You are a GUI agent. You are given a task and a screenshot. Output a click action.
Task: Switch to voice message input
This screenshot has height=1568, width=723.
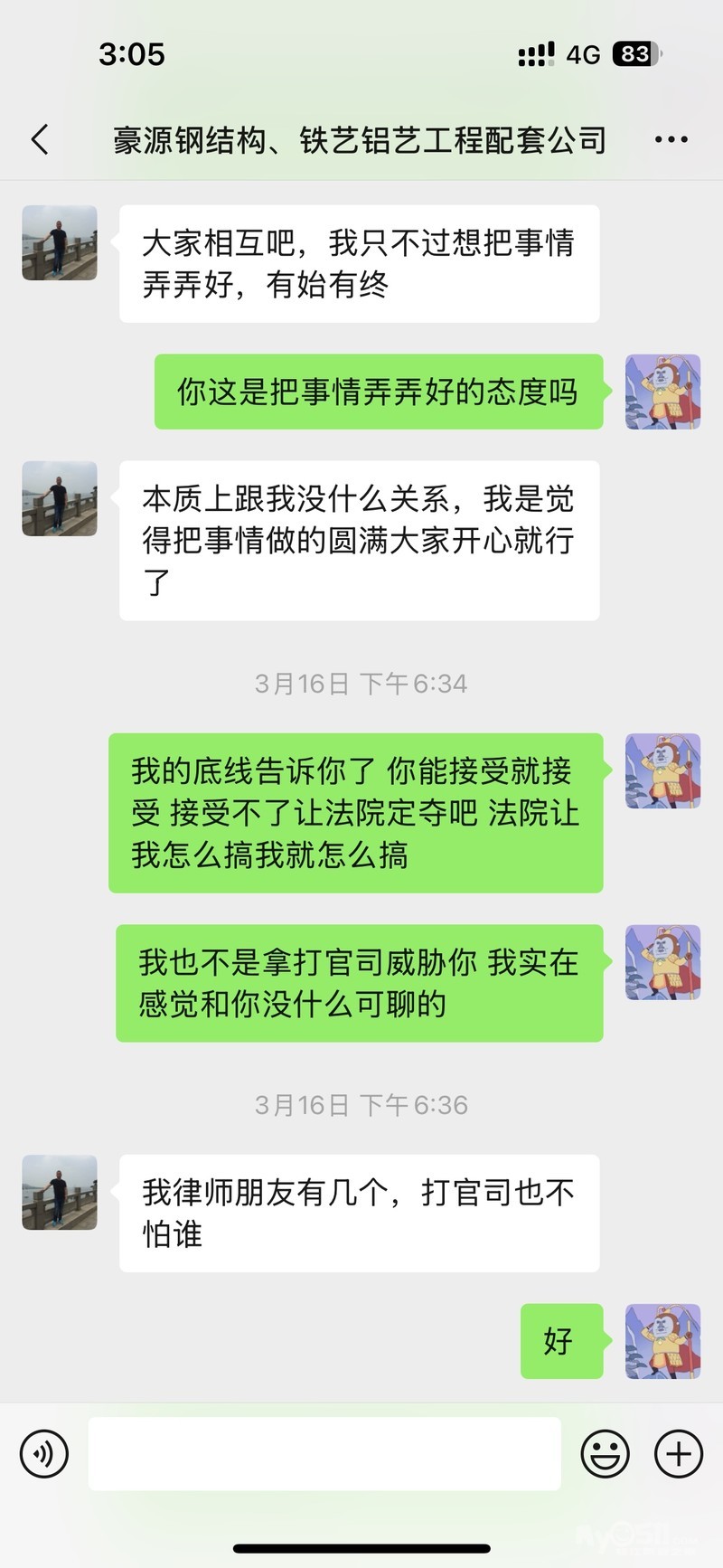click(44, 1453)
